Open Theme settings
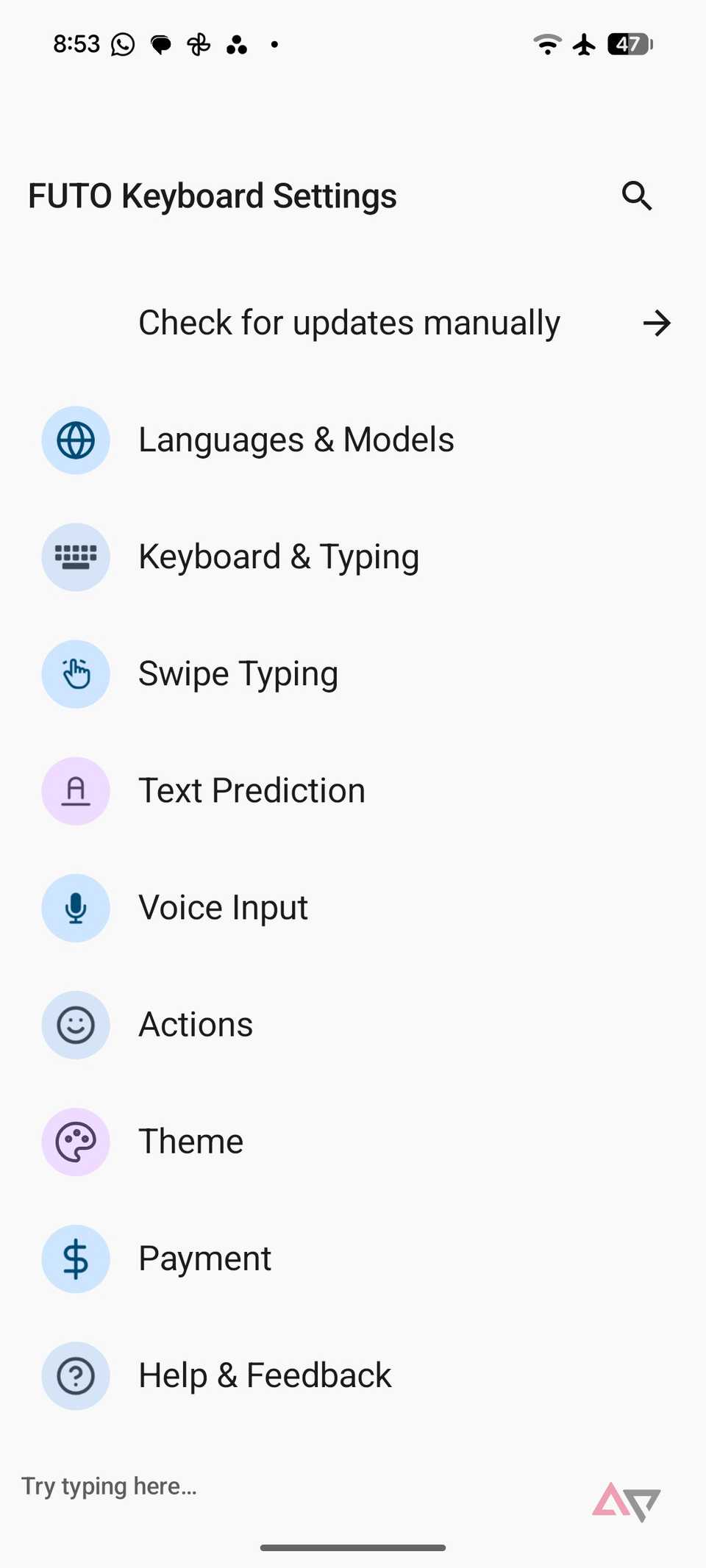This screenshot has width=706, height=1568. 353,1141
